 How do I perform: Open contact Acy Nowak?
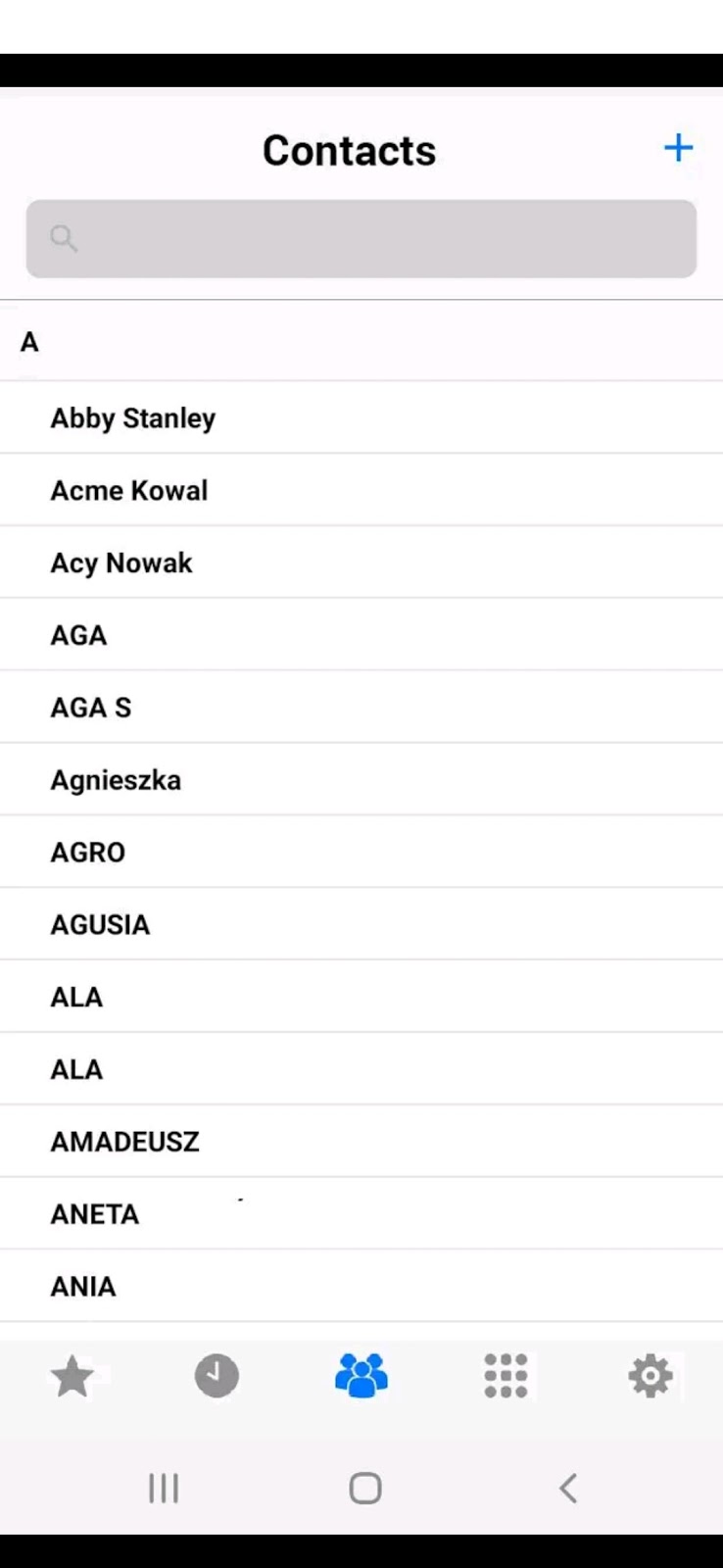pyautogui.click(x=121, y=563)
